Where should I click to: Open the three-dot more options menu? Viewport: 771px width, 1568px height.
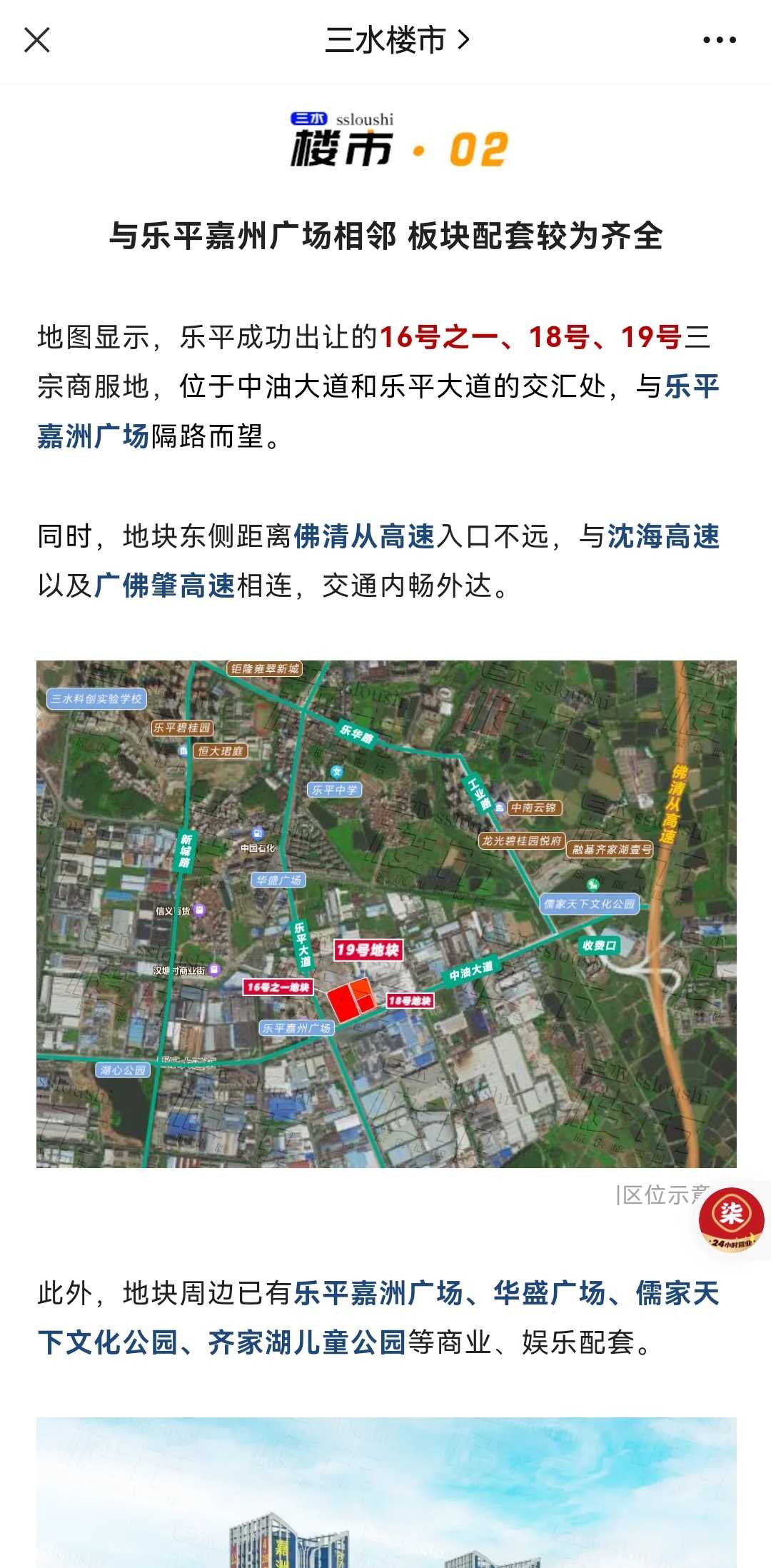tap(719, 40)
